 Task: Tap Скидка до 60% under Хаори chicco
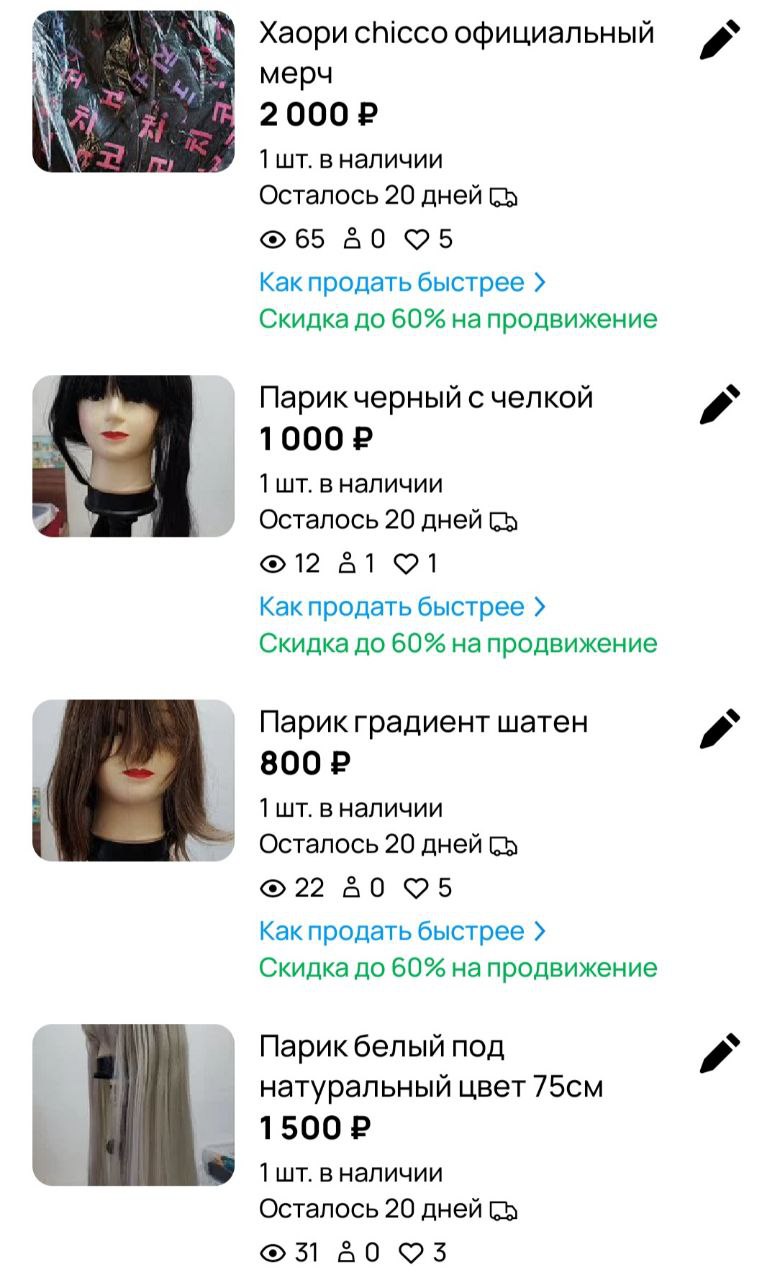pyautogui.click(x=458, y=319)
